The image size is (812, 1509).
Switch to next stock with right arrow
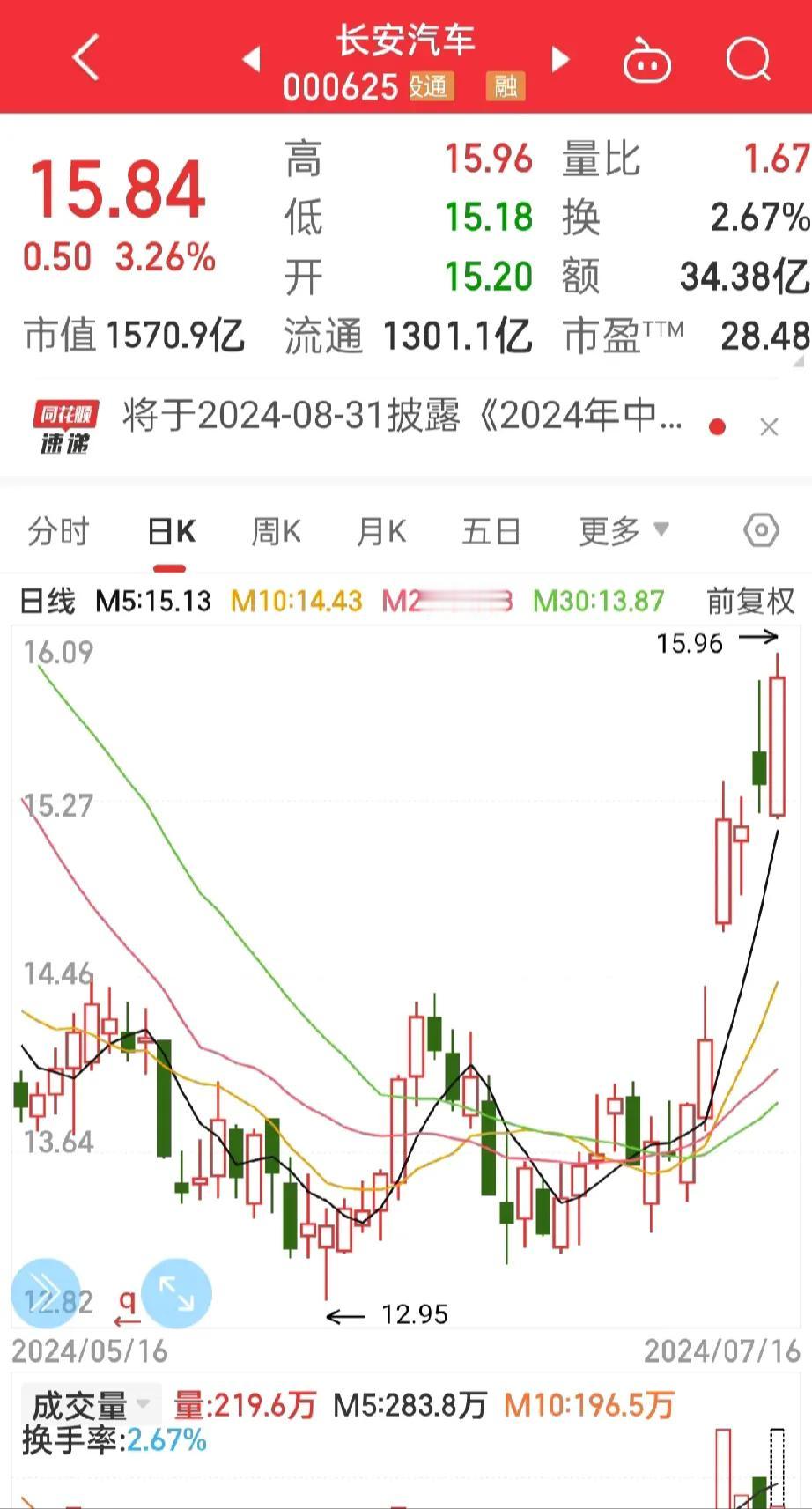pos(560,60)
